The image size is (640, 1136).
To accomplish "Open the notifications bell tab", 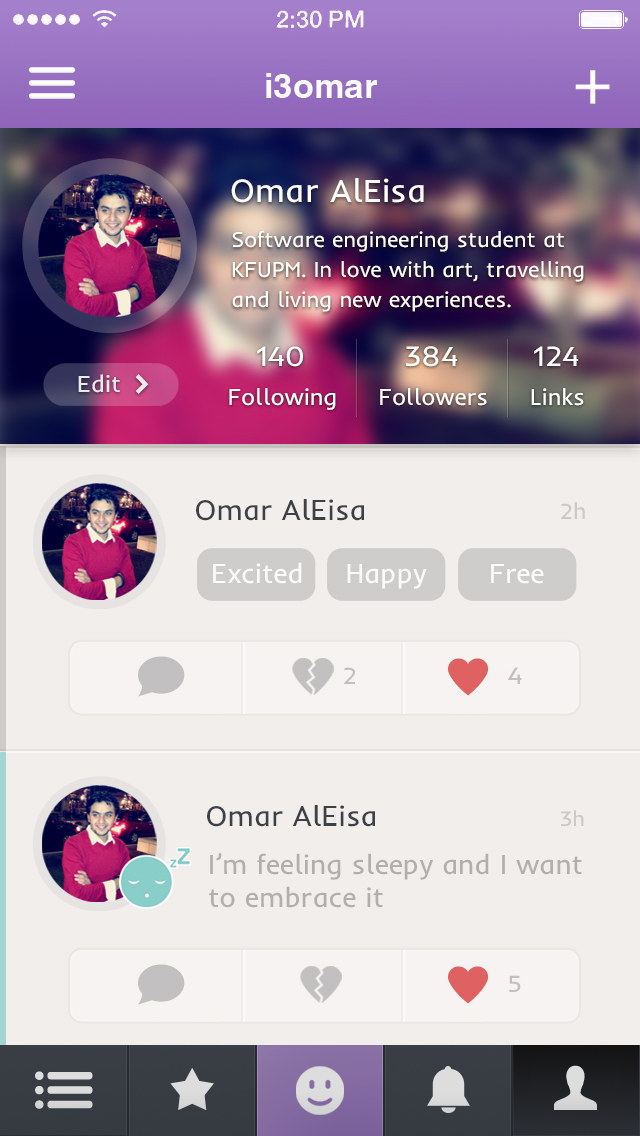I will (x=448, y=1090).
